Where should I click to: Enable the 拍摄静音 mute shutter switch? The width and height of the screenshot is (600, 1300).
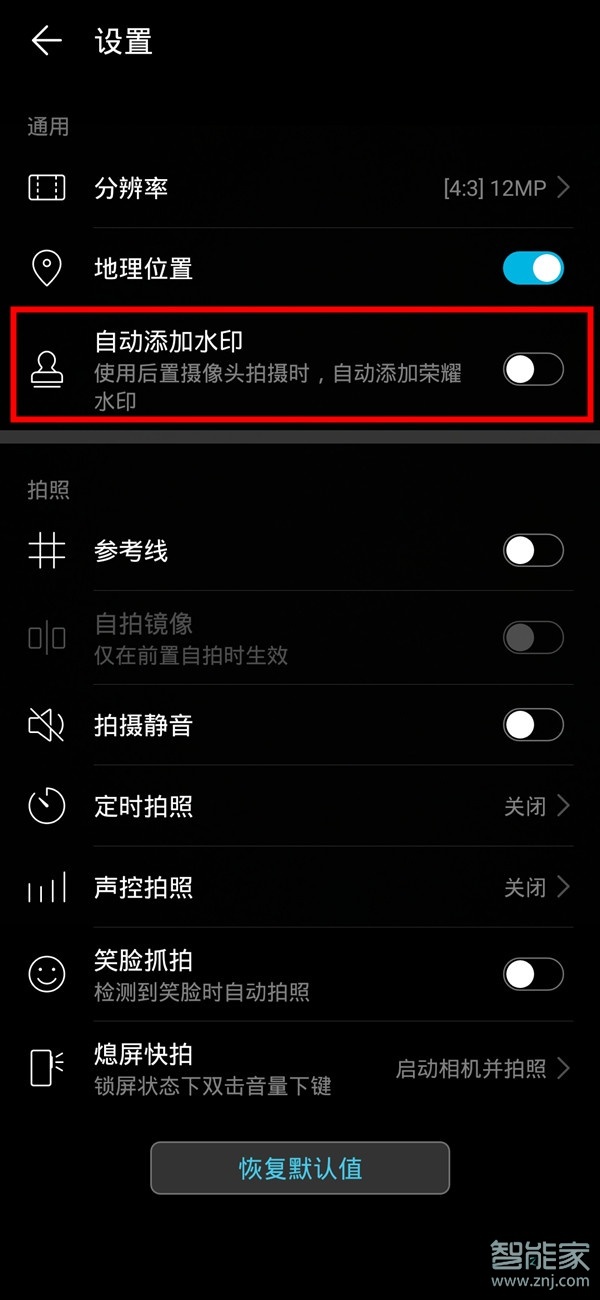click(533, 725)
